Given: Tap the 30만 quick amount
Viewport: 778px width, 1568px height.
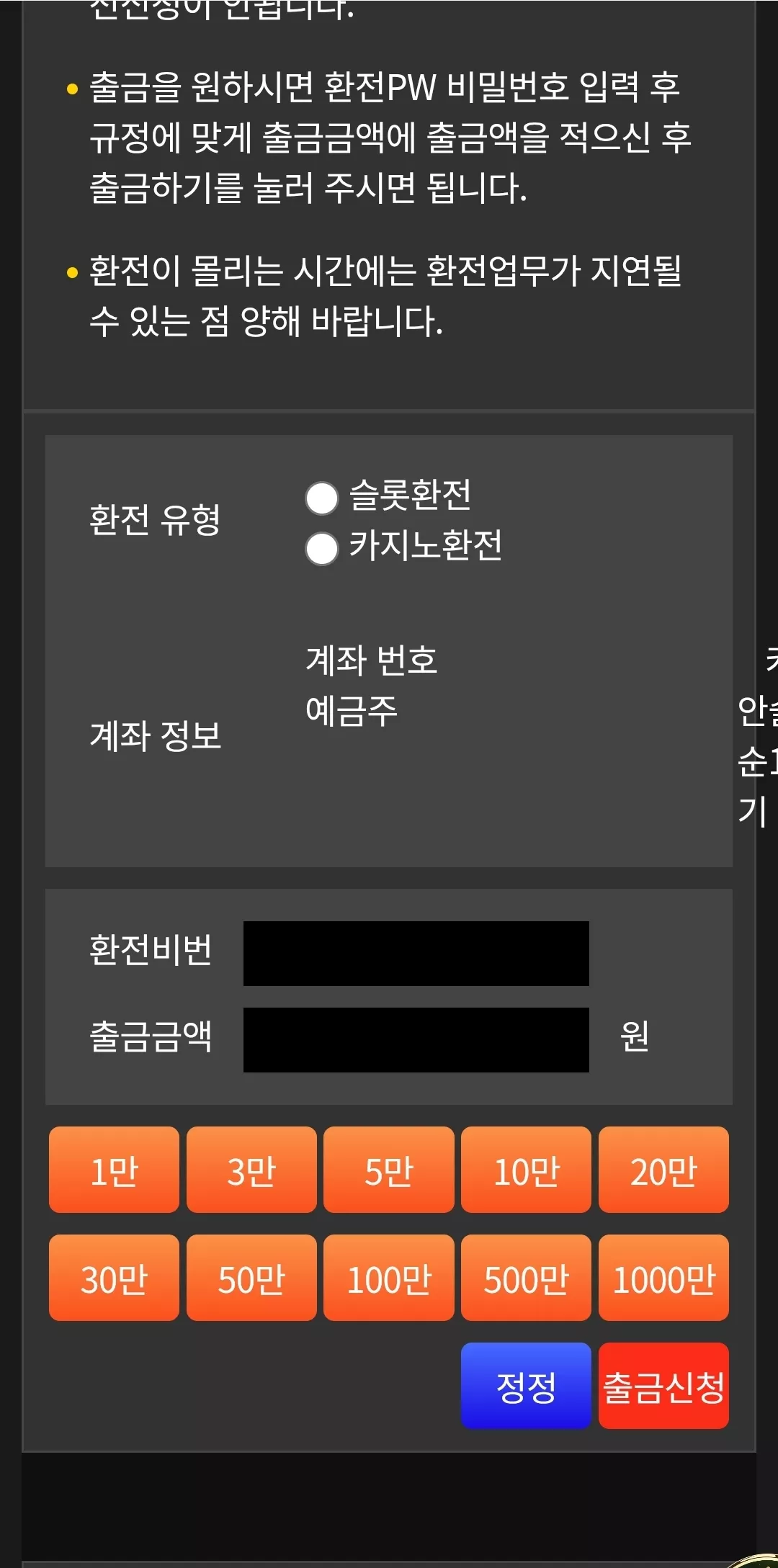Looking at the screenshot, I should 114,1278.
